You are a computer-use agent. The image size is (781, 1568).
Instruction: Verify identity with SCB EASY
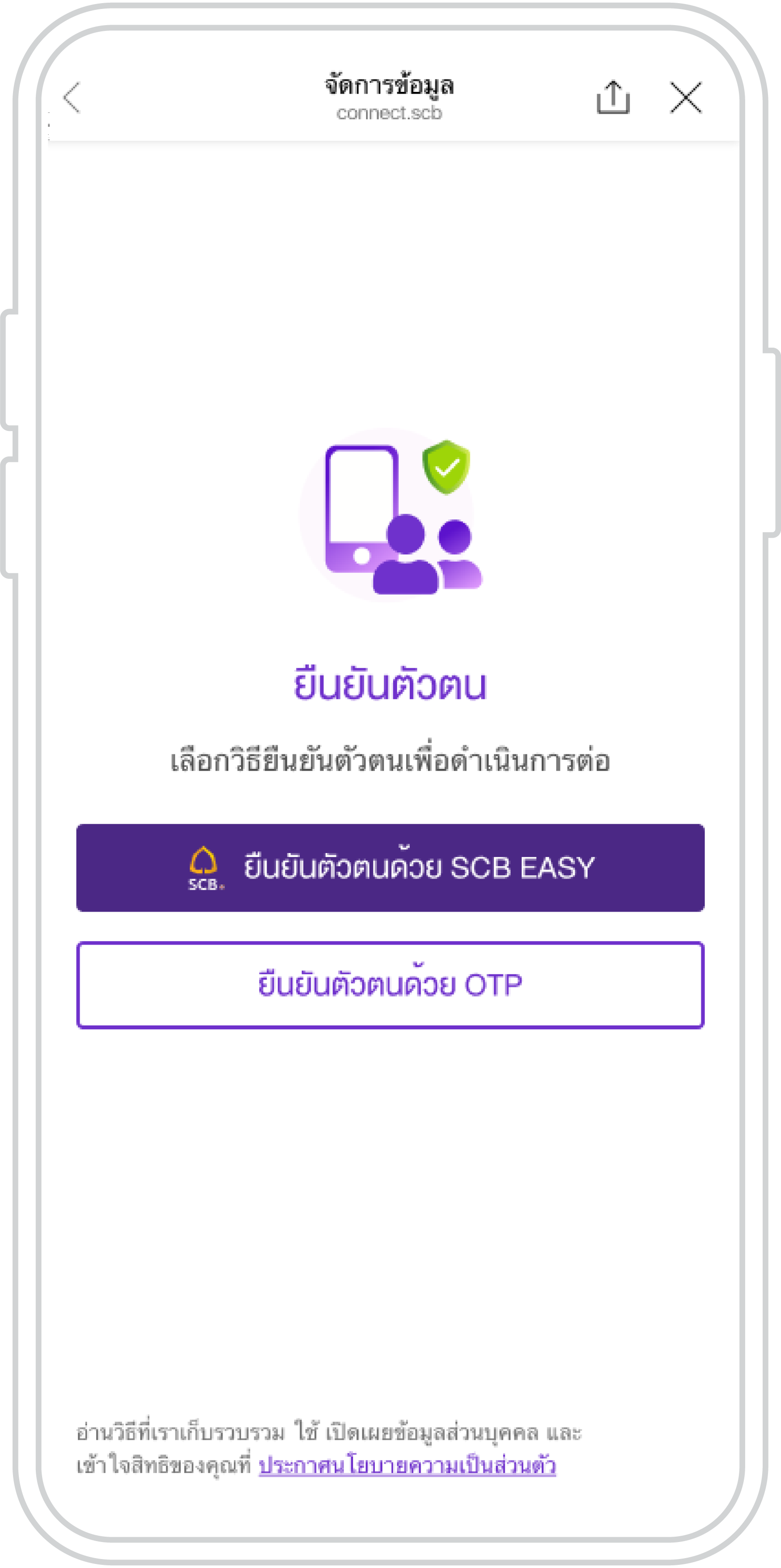tap(390, 867)
